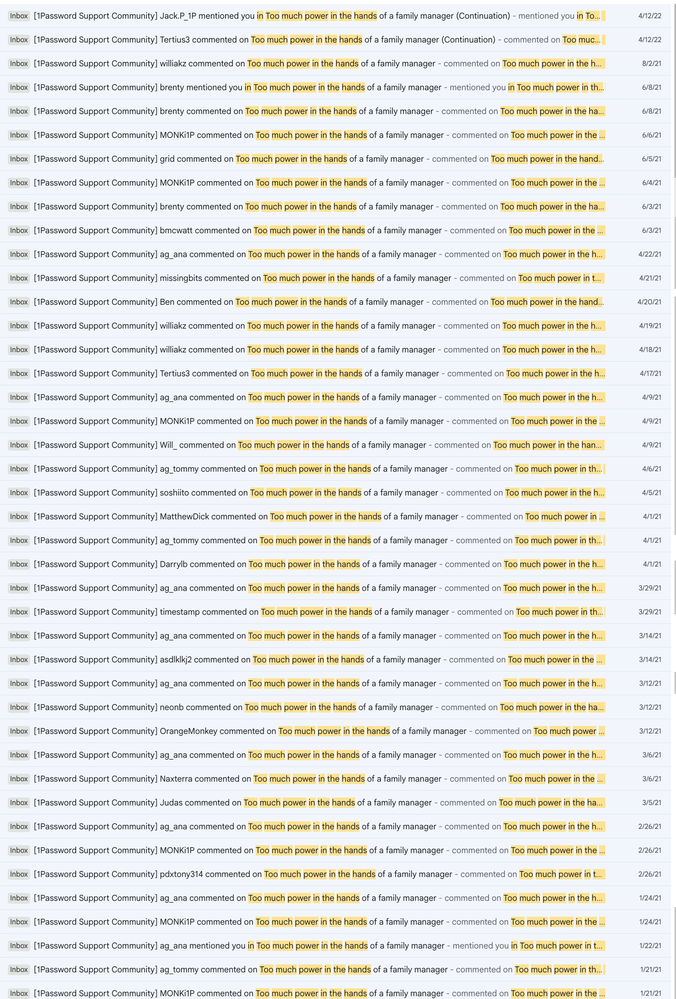Open ag_ana's mentioned you email from 1/22/21

coord(320,946)
